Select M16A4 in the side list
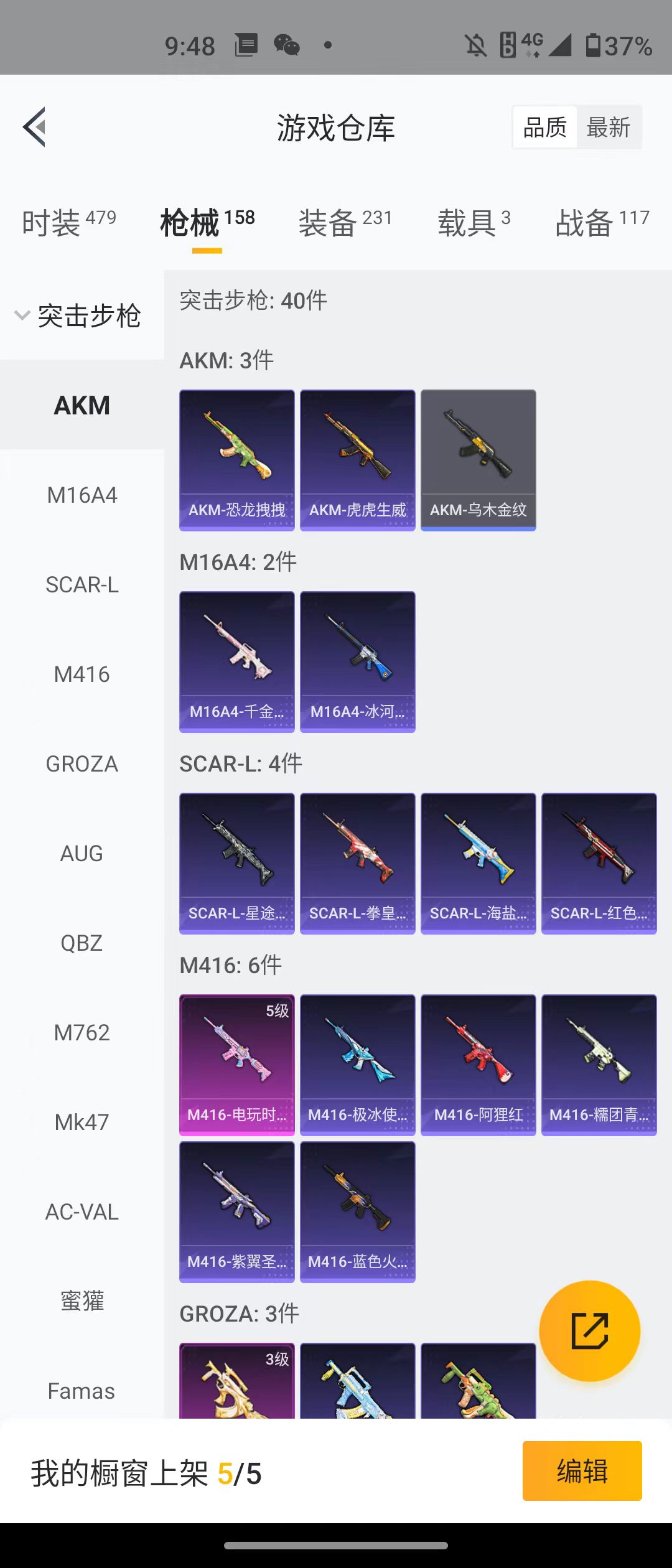Viewport: 672px width, 1568px height. (x=82, y=495)
